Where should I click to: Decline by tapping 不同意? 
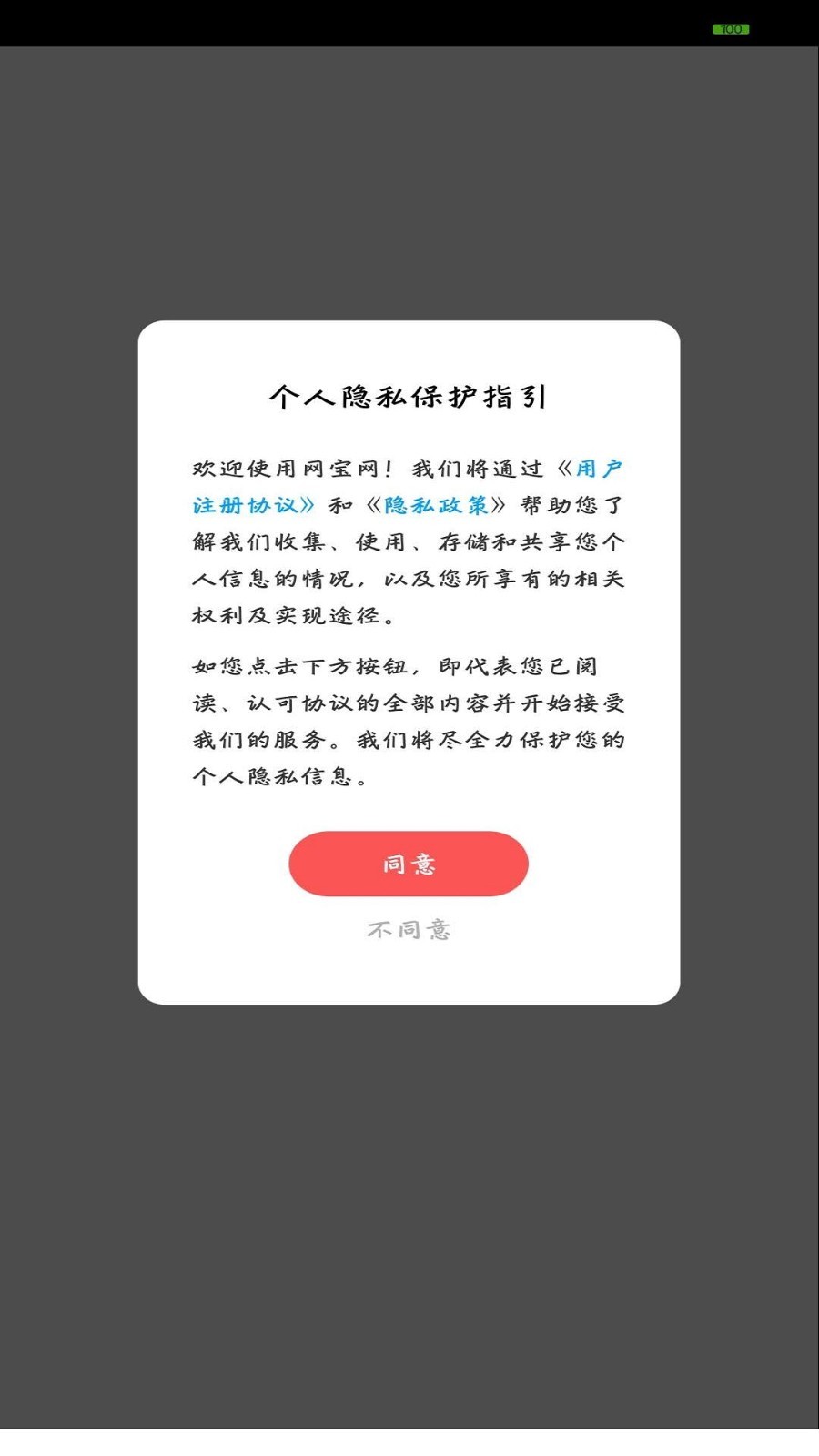(x=409, y=929)
